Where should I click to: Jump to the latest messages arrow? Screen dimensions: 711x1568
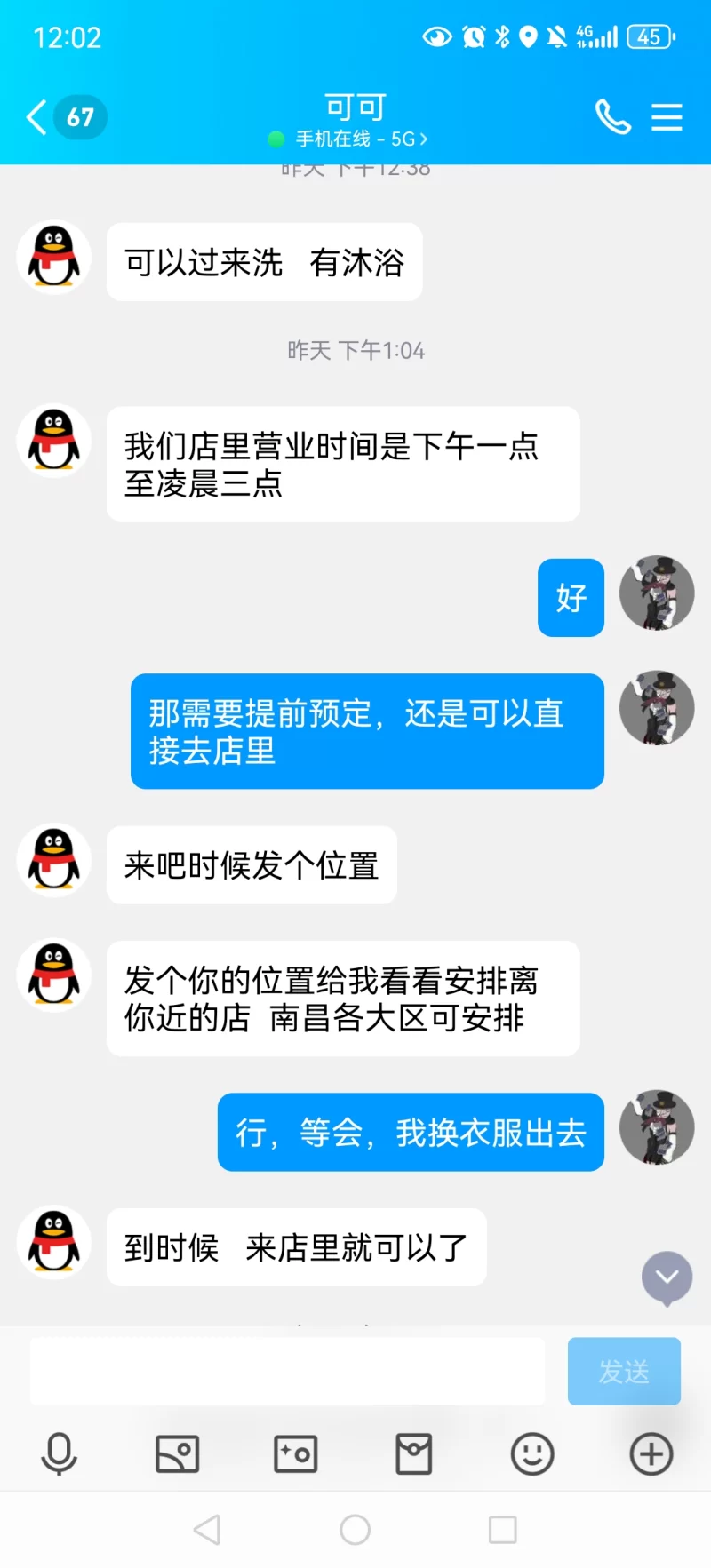(x=667, y=1277)
